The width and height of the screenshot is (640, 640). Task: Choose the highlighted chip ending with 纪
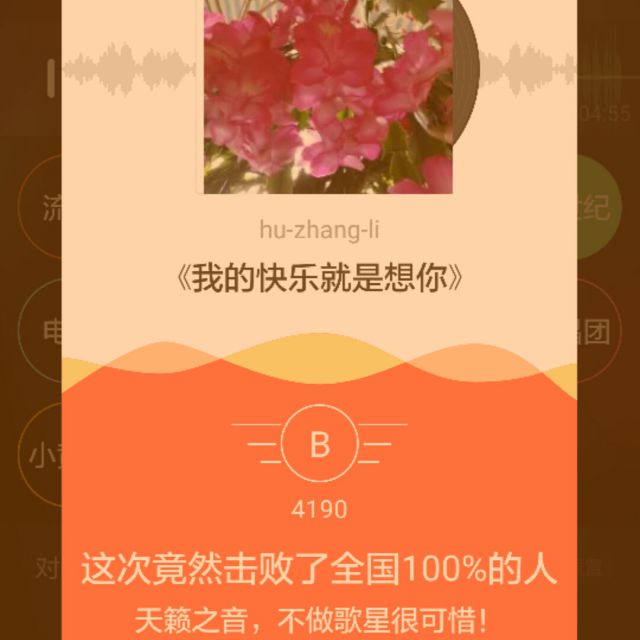599,207
